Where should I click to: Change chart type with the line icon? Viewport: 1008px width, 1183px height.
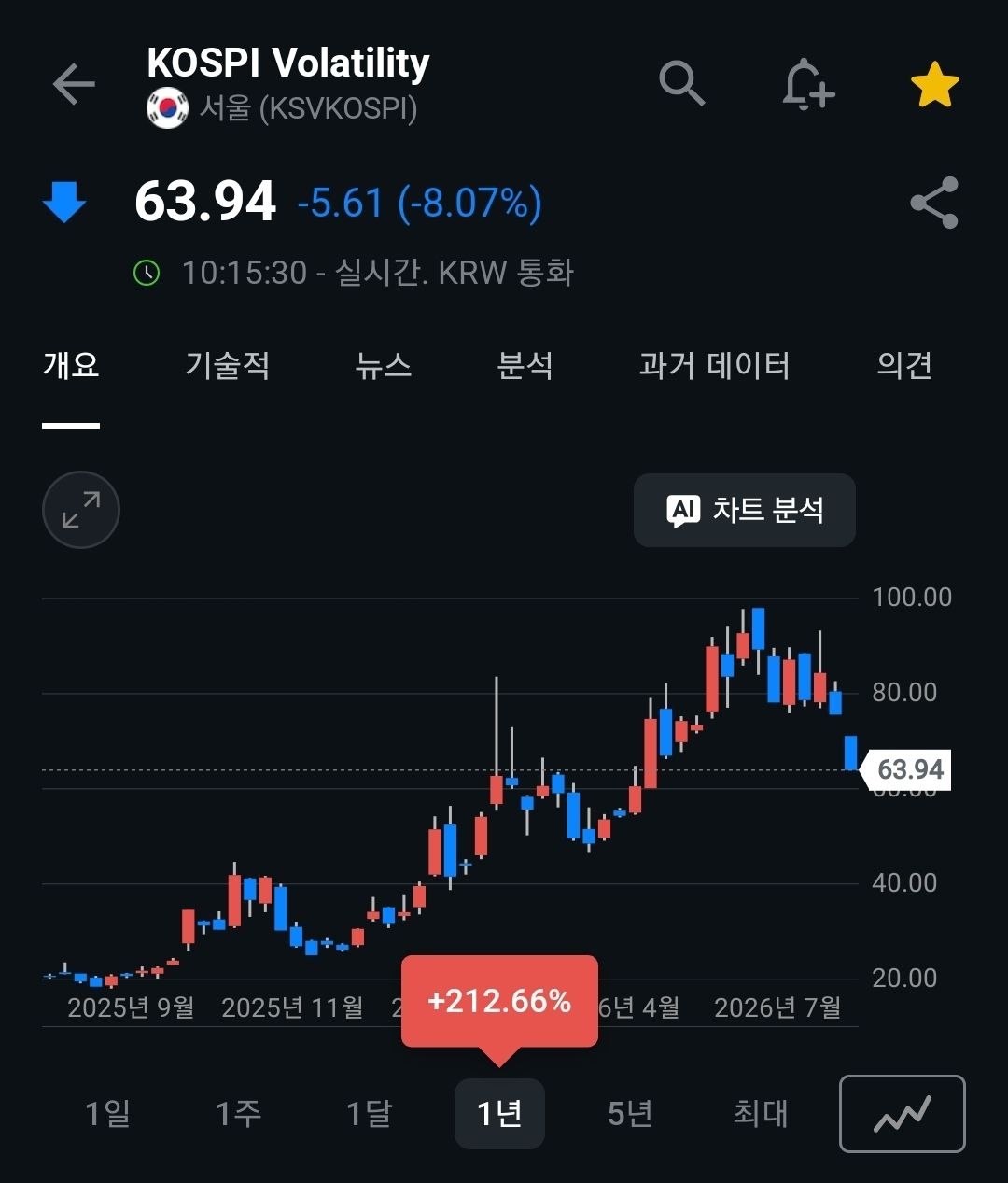[x=903, y=1114]
